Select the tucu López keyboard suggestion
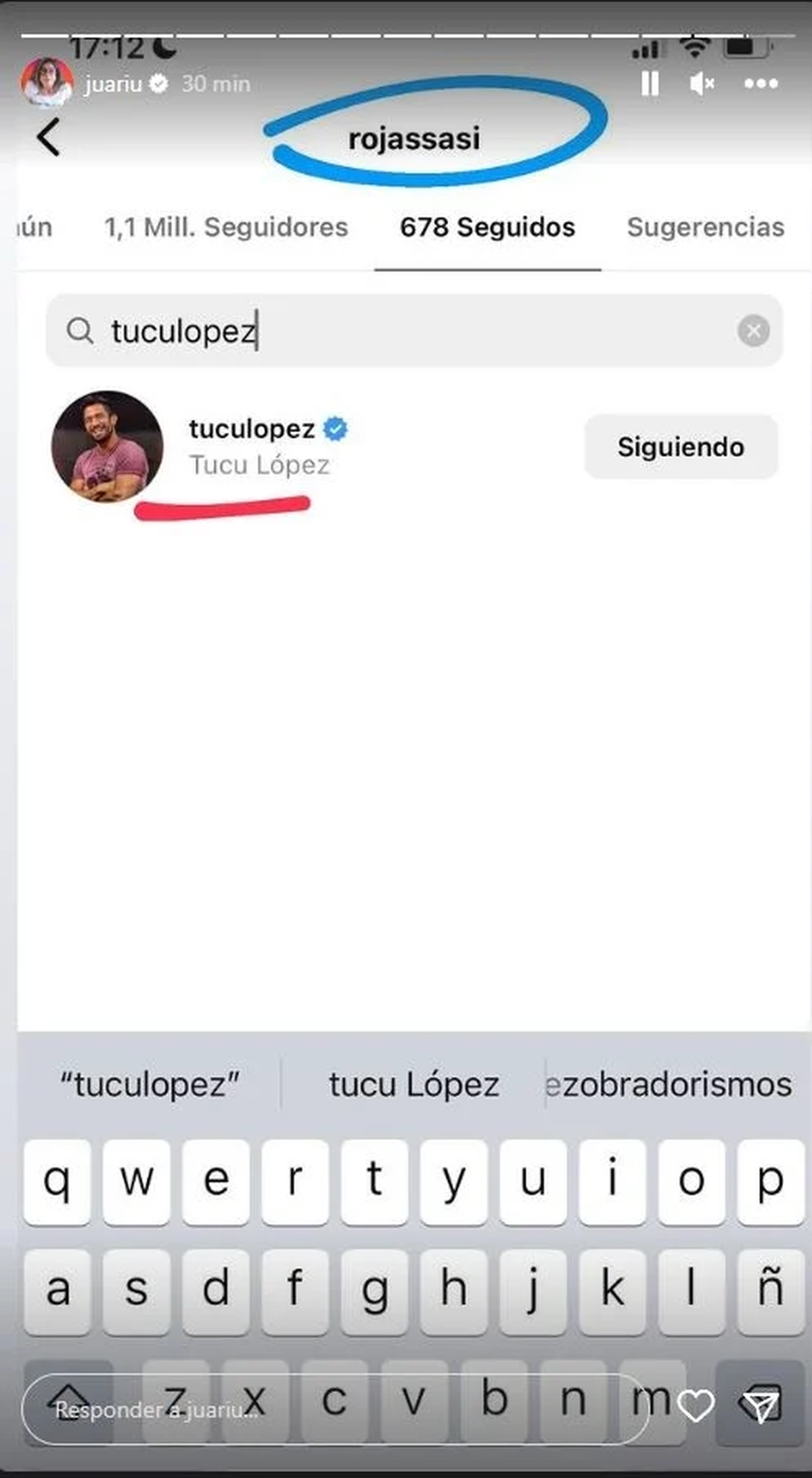This screenshot has height=1478, width=812. pos(413,1084)
